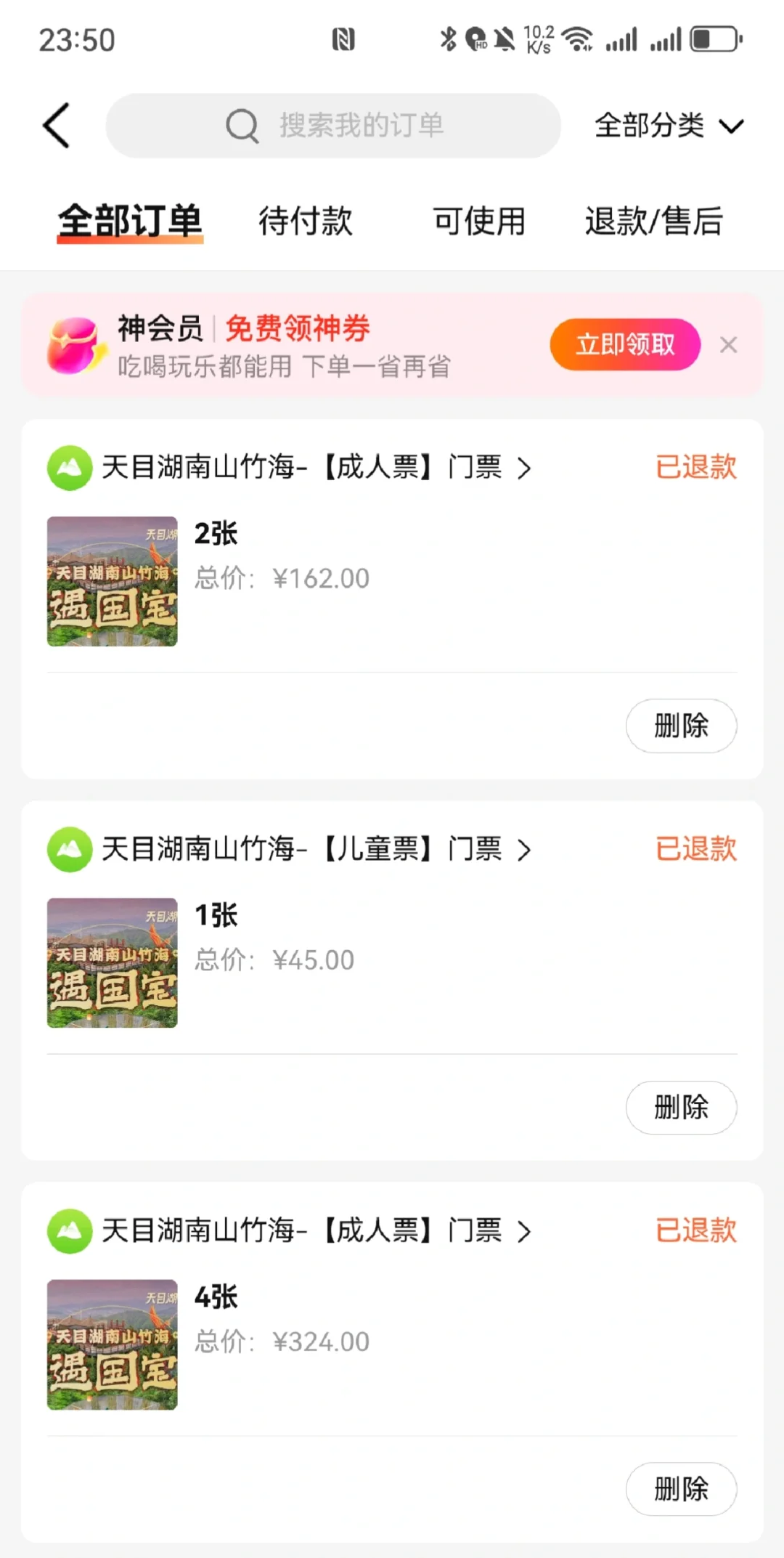This screenshot has width=784, height=1558.
Task: Claim the coupon with 立即领取
Action: (625, 344)
